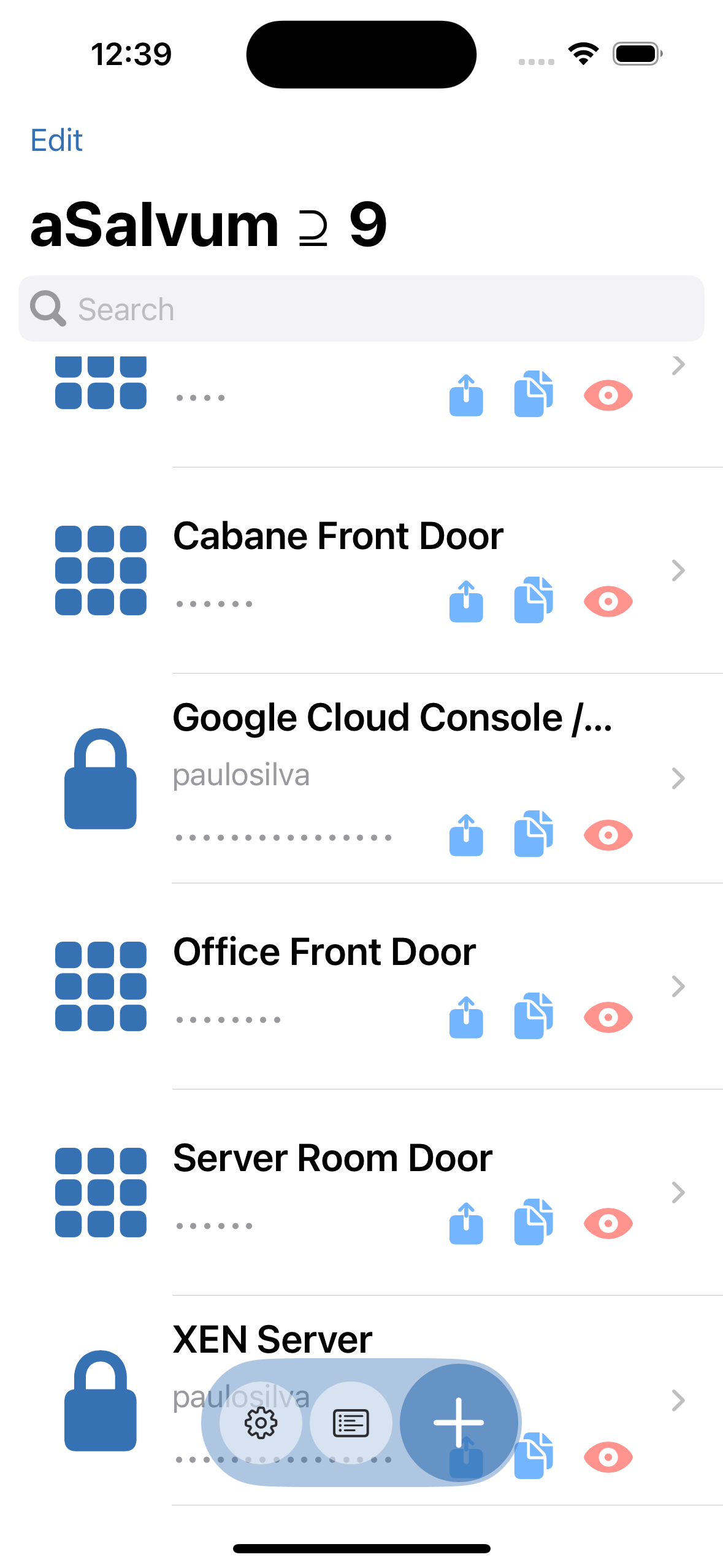Reveal the Office Front Door code
723x1568 pixels.
[608, 1017]
